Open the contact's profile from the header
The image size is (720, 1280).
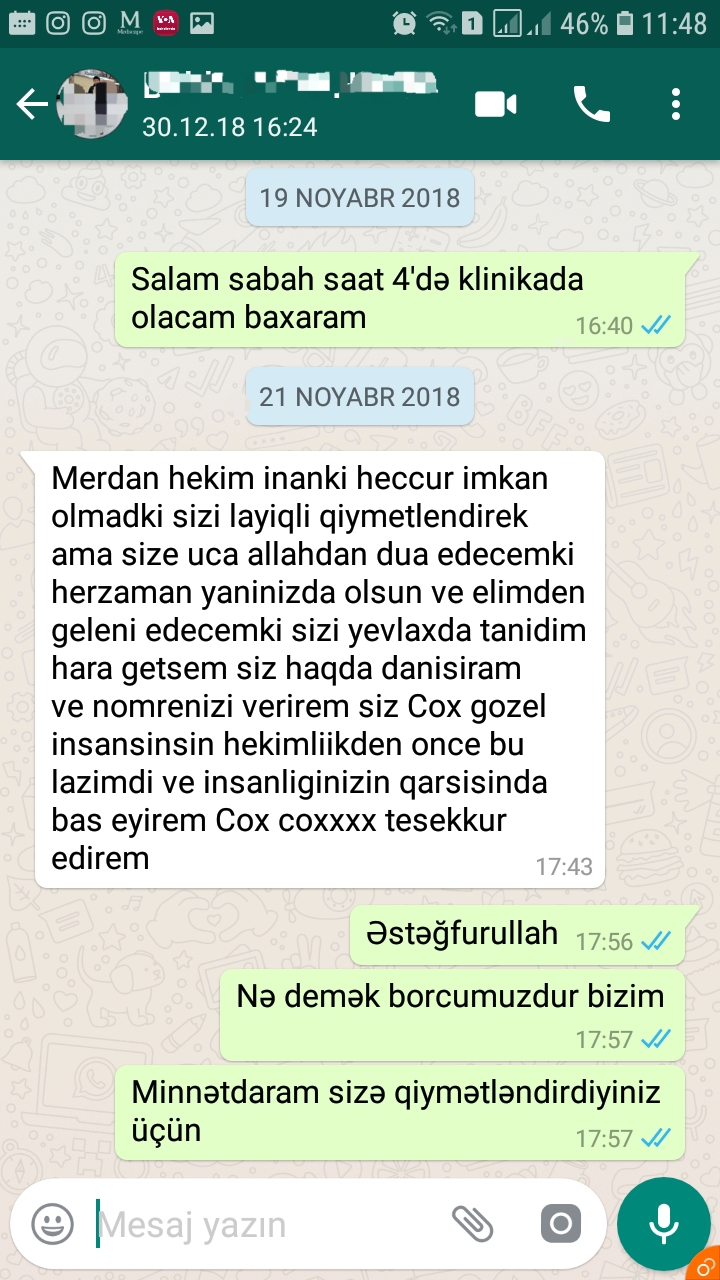click(290, 104)
